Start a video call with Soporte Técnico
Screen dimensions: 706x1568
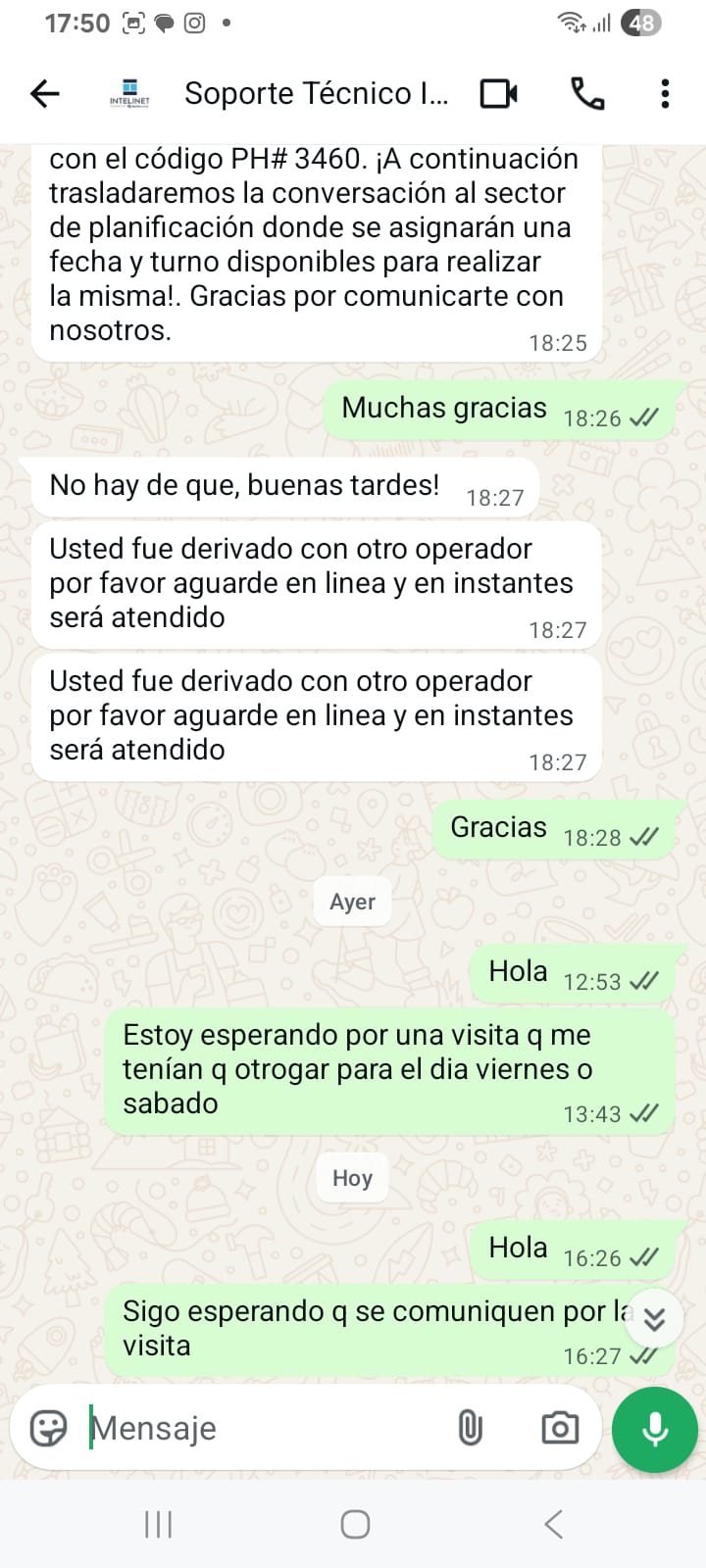pos(499,94)
